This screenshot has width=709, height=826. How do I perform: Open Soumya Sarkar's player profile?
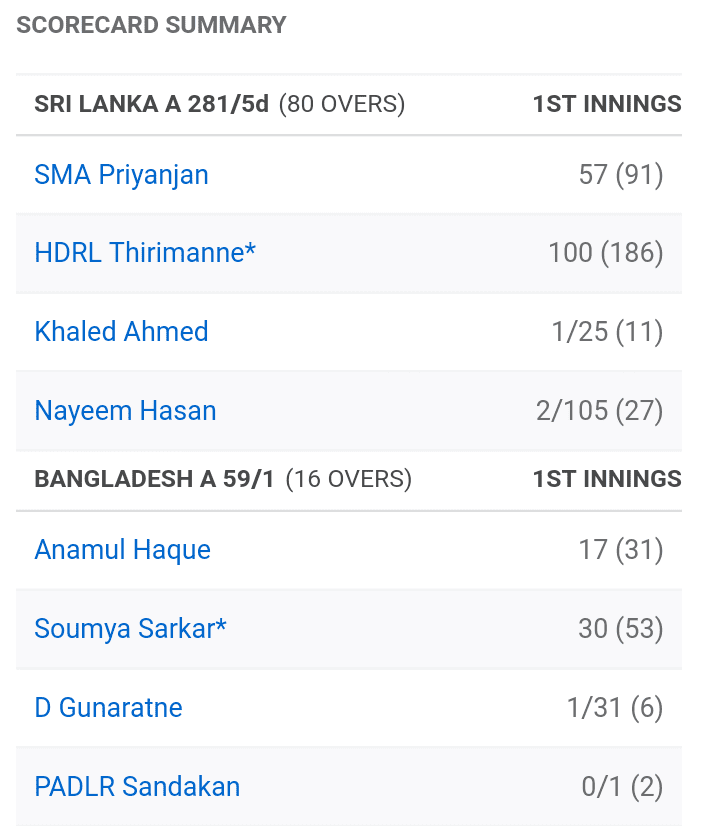130,629
